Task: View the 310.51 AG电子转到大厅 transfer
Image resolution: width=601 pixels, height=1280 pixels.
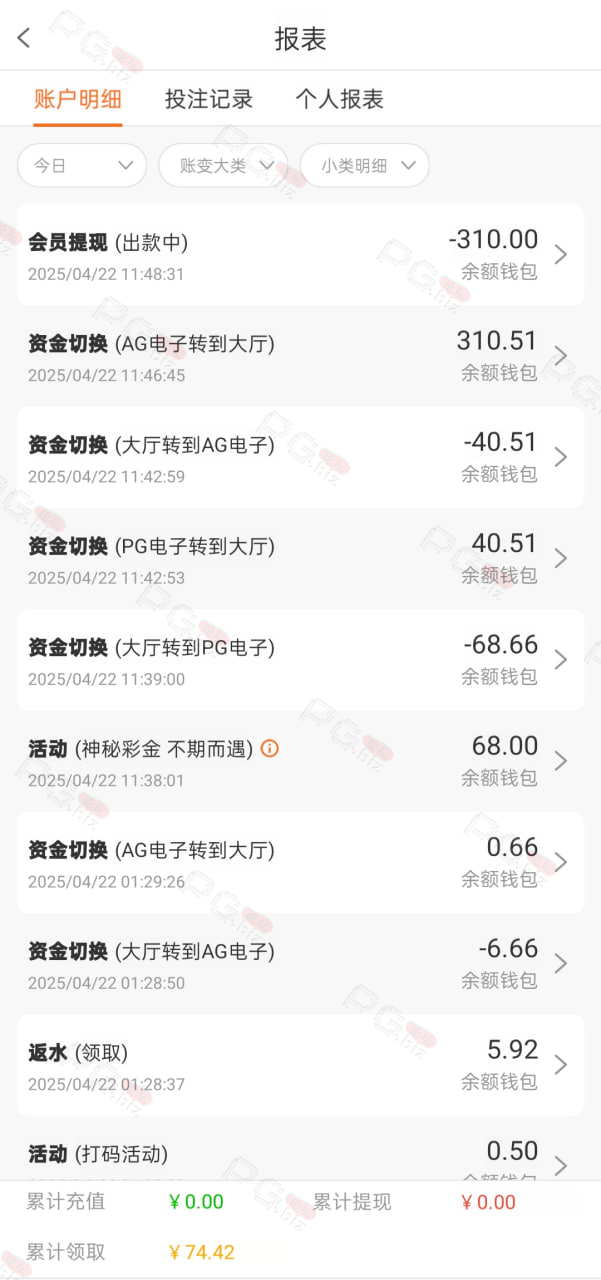Action: (x=300, y=356)
